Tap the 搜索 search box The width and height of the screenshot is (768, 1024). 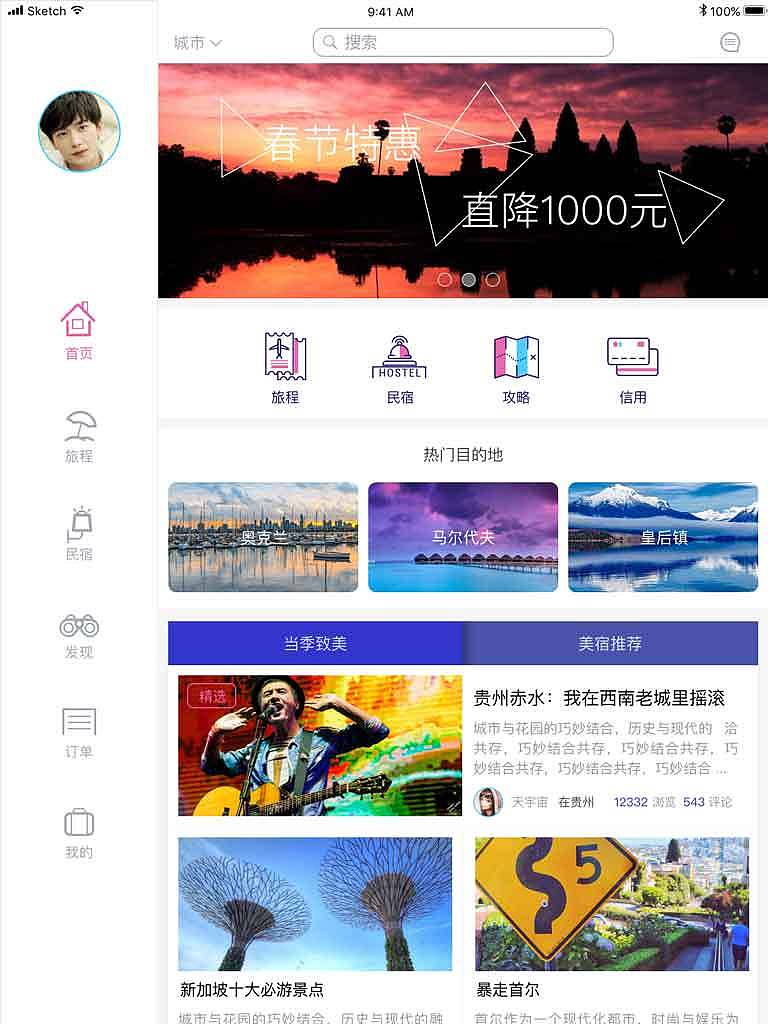coord(463,42)
